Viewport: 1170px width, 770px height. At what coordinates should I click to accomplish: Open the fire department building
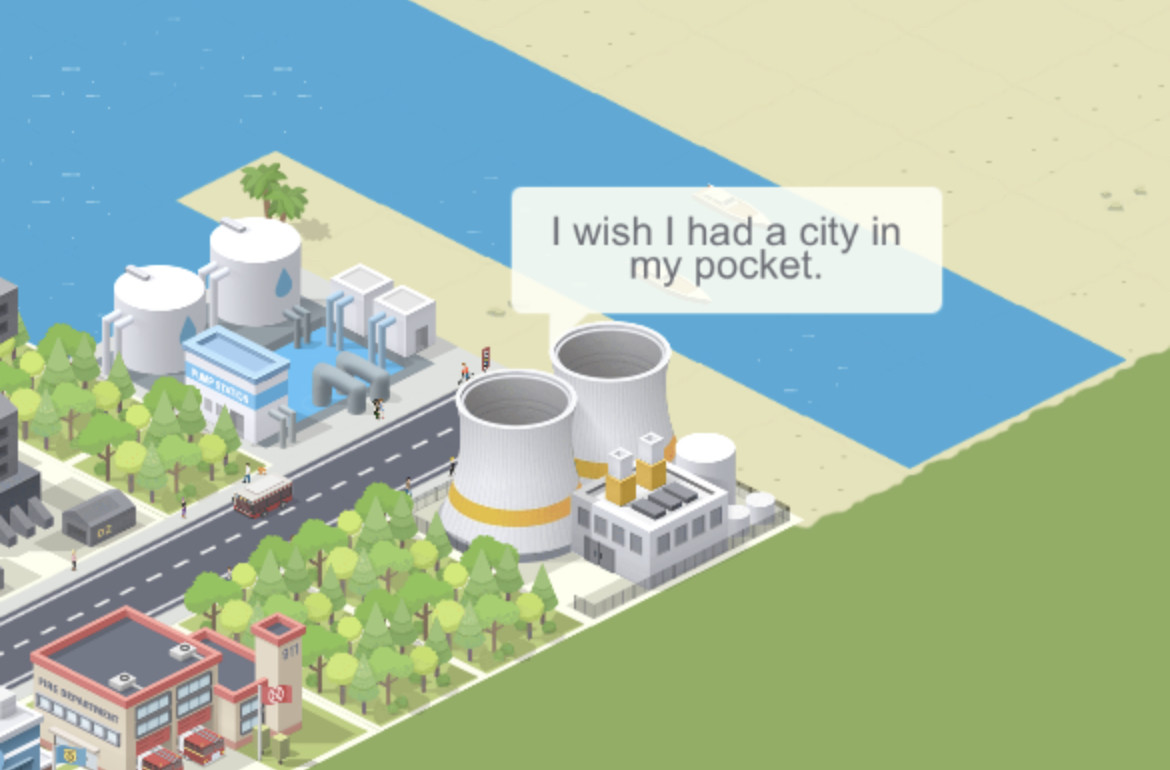tap(150, 690)
